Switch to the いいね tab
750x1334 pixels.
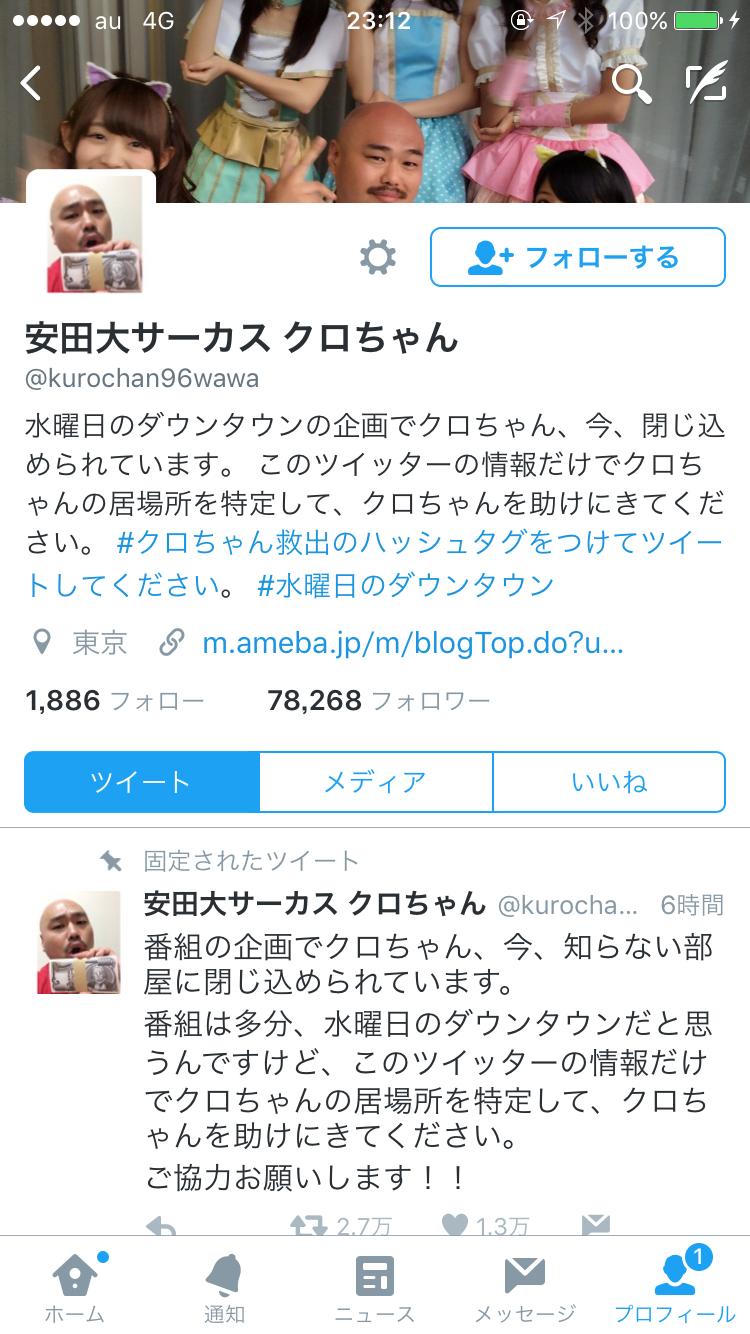(609, 782)
